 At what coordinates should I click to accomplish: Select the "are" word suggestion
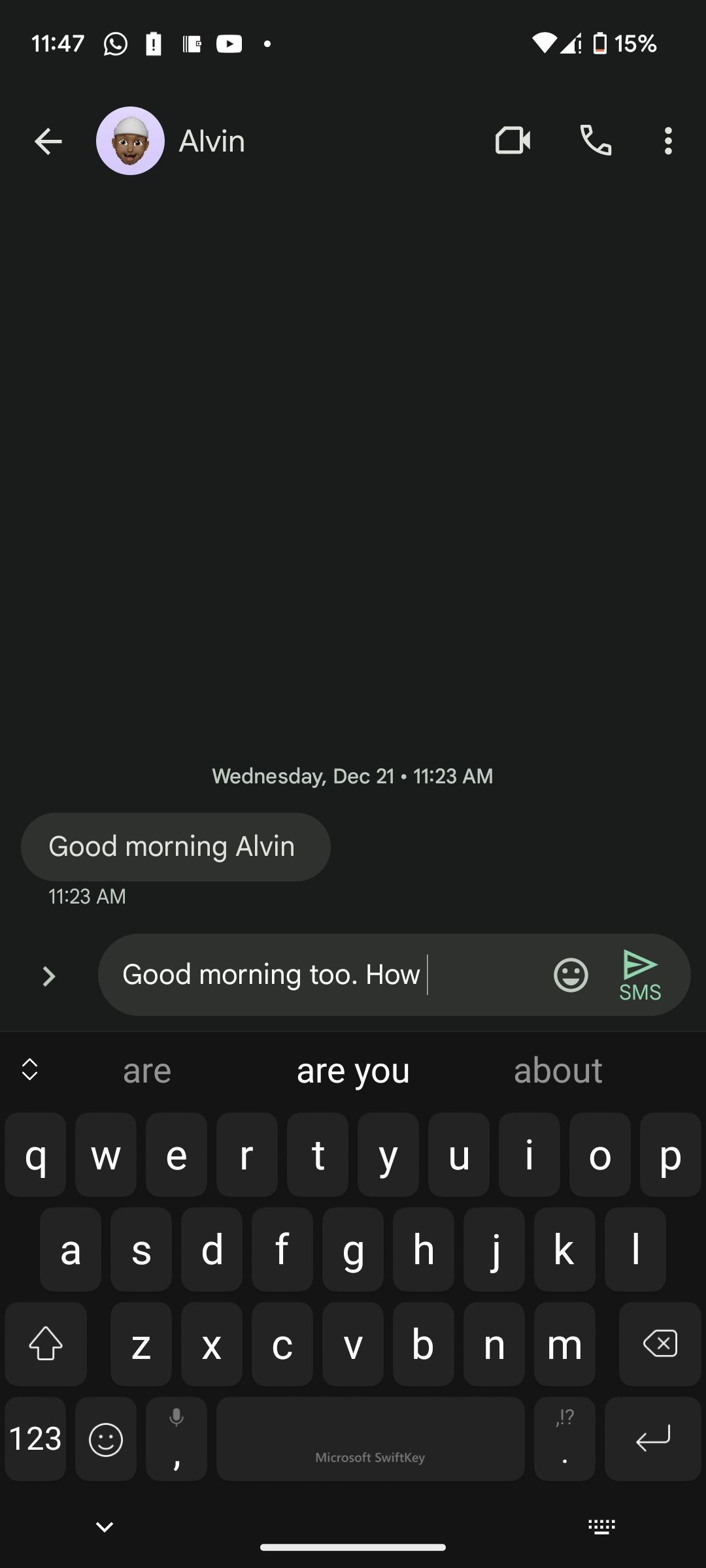coord(147,1071)
